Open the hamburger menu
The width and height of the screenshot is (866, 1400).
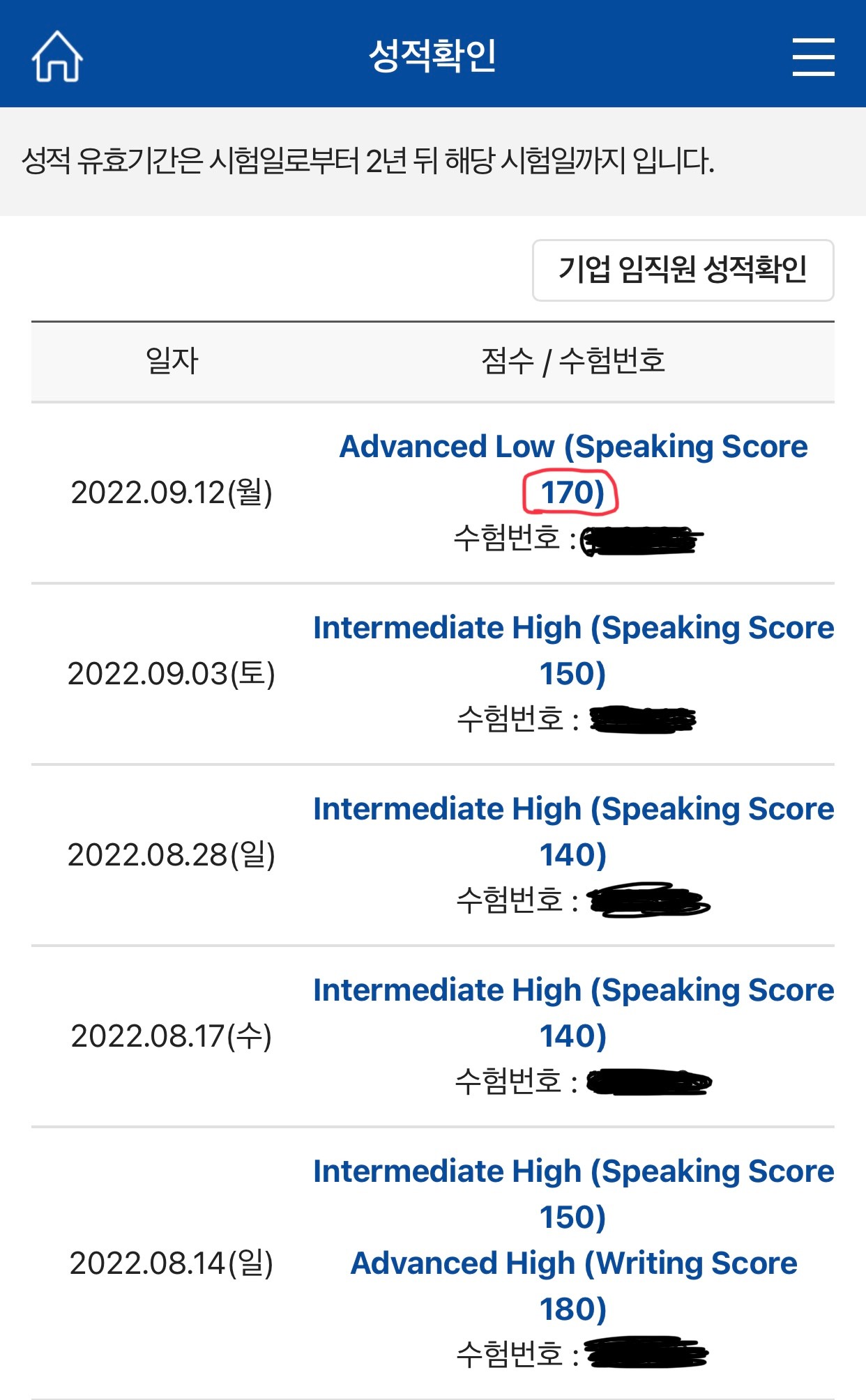point(813,56)
